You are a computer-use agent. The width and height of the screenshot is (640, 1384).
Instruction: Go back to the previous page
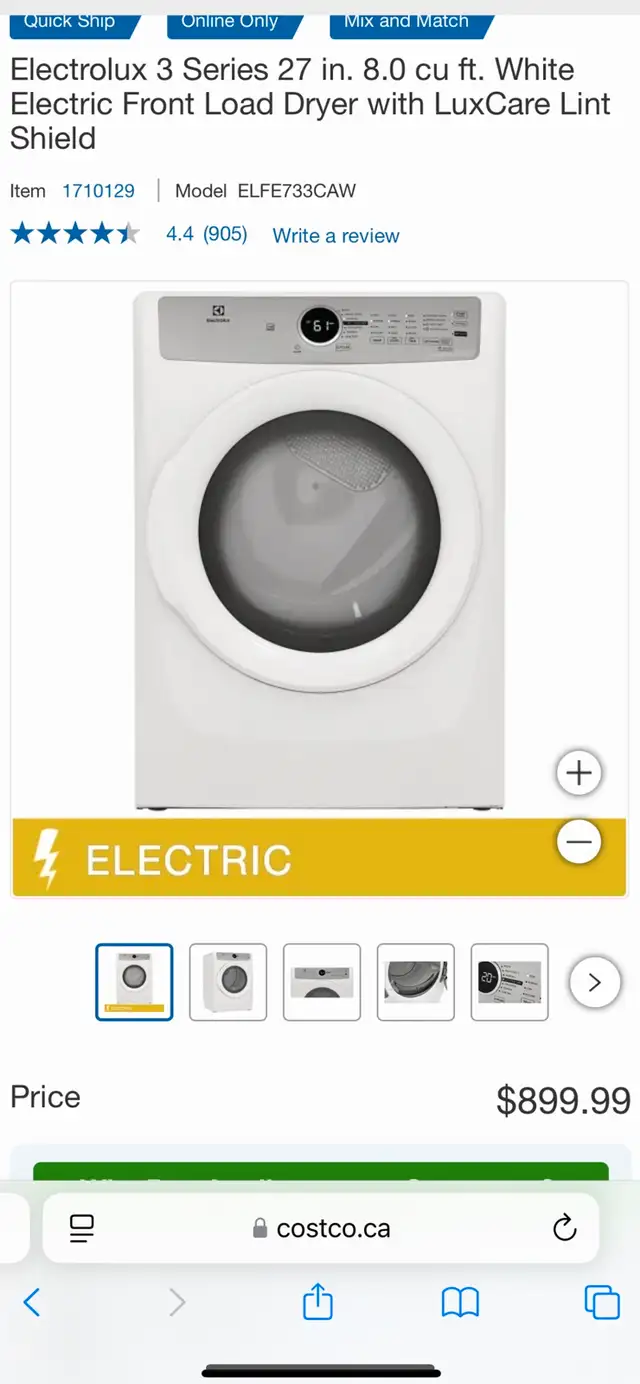32,1302
